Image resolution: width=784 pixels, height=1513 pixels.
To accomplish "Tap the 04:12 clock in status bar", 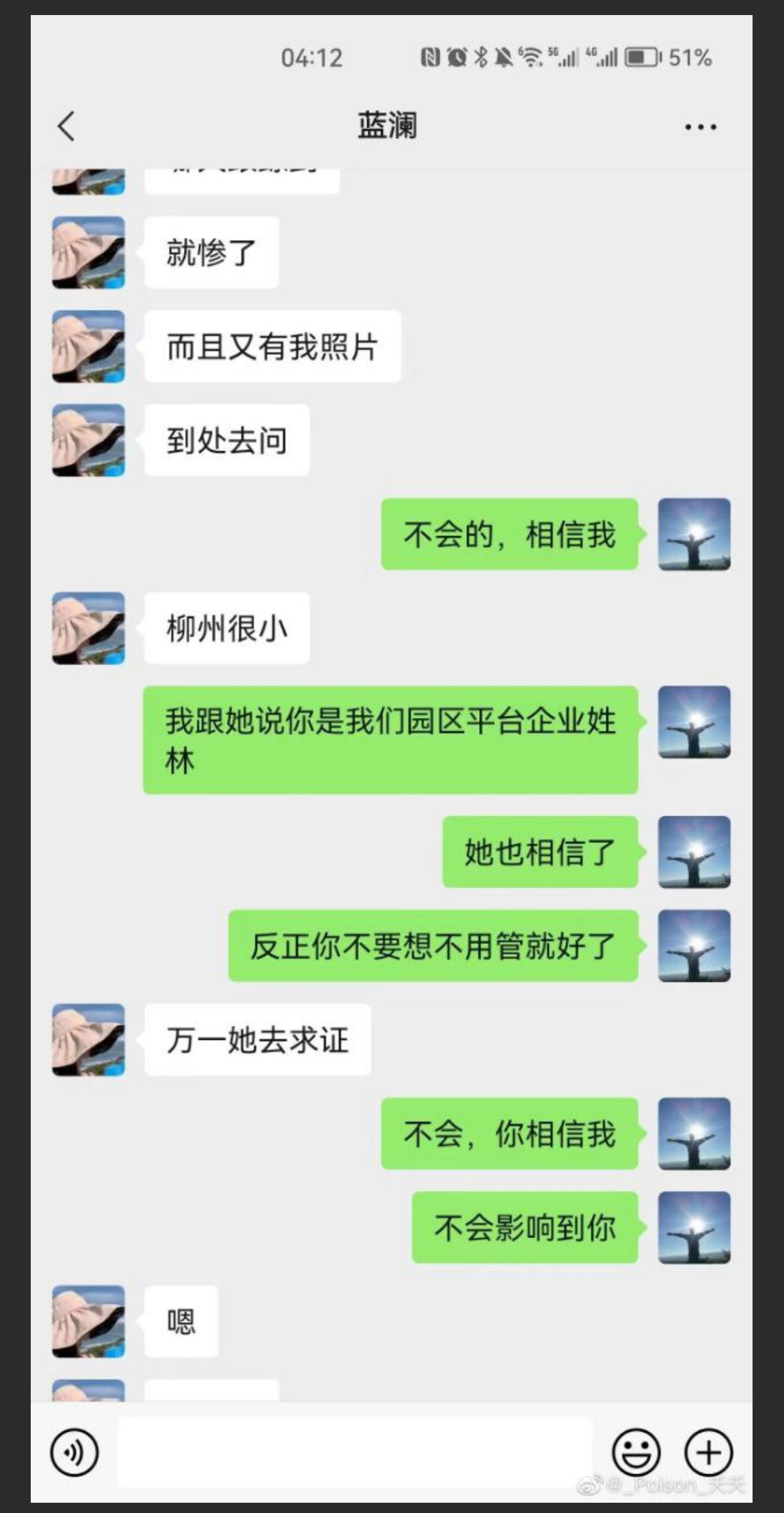I will point(311,59).
